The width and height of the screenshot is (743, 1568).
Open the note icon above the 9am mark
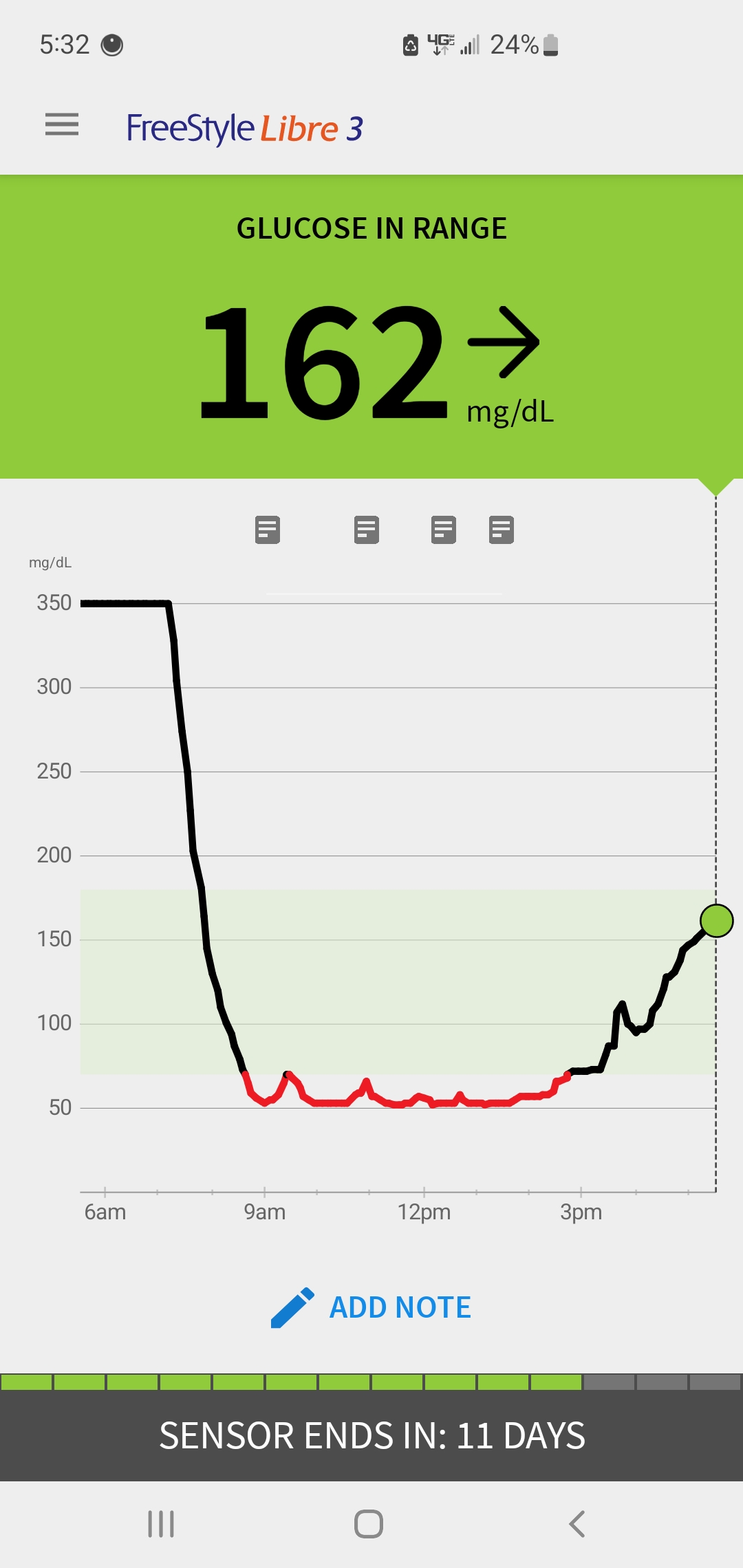tap(268, 530)
